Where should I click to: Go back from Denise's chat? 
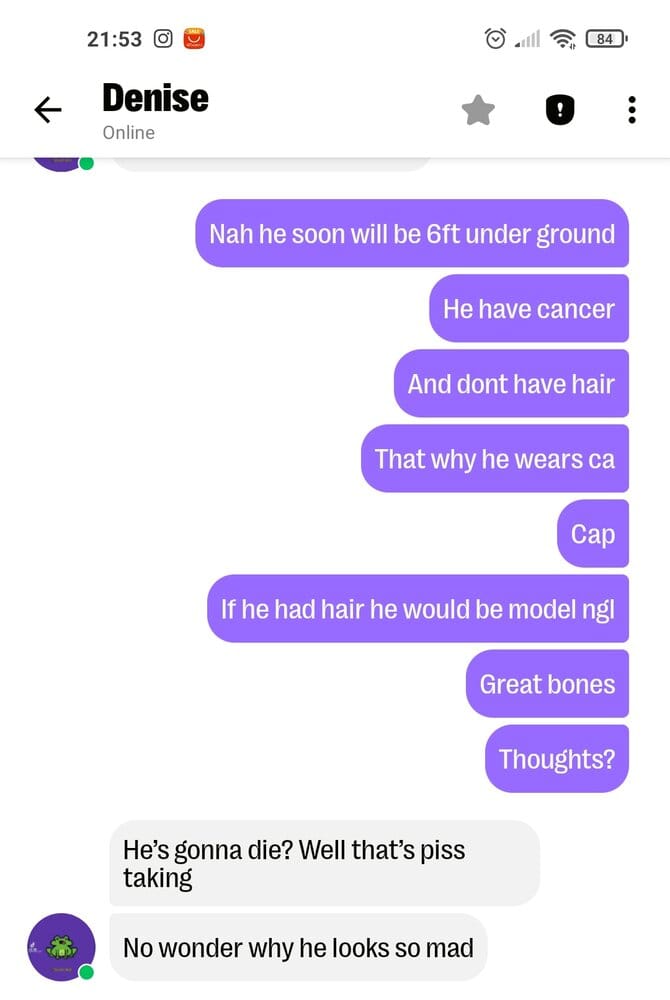(47, 110)
